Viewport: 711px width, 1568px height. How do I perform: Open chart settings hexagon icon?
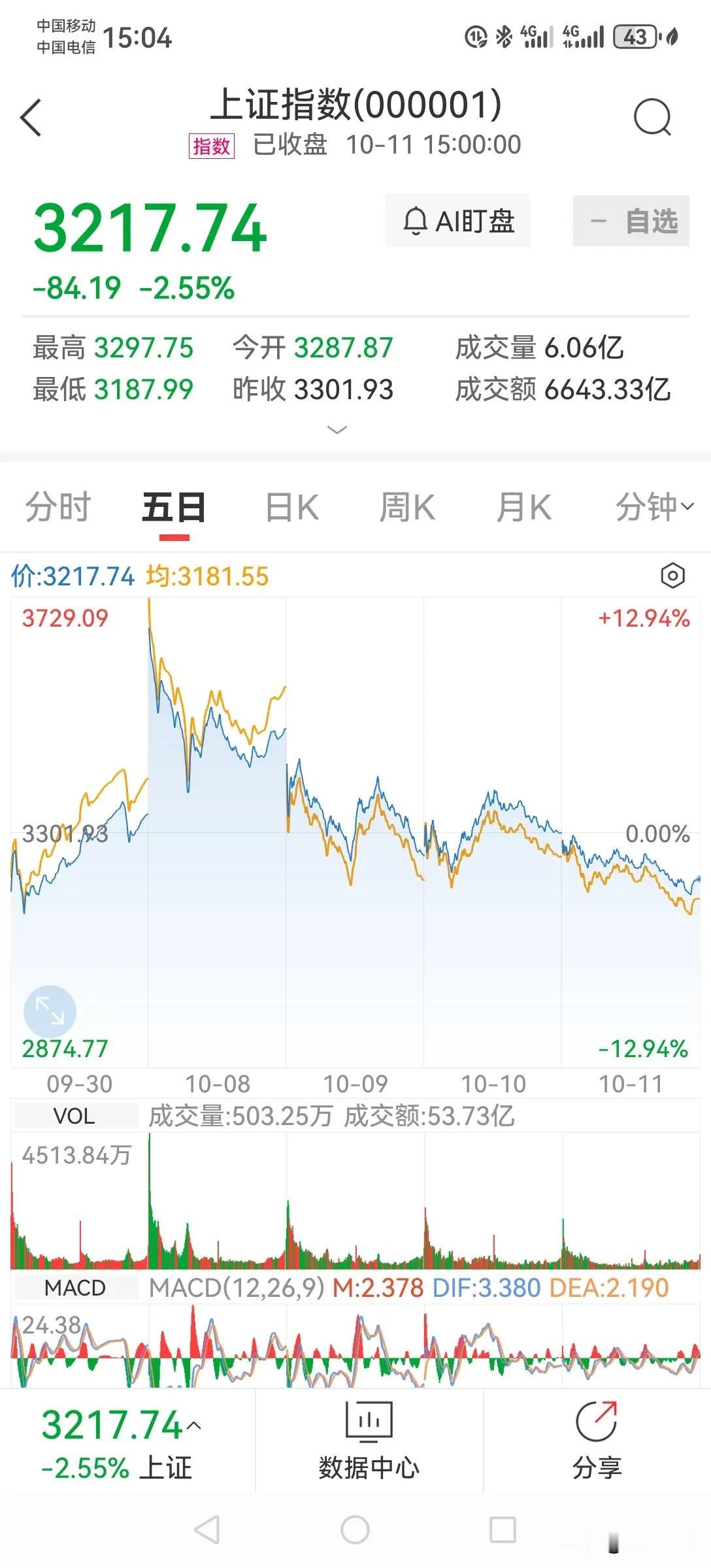point(672,576)
